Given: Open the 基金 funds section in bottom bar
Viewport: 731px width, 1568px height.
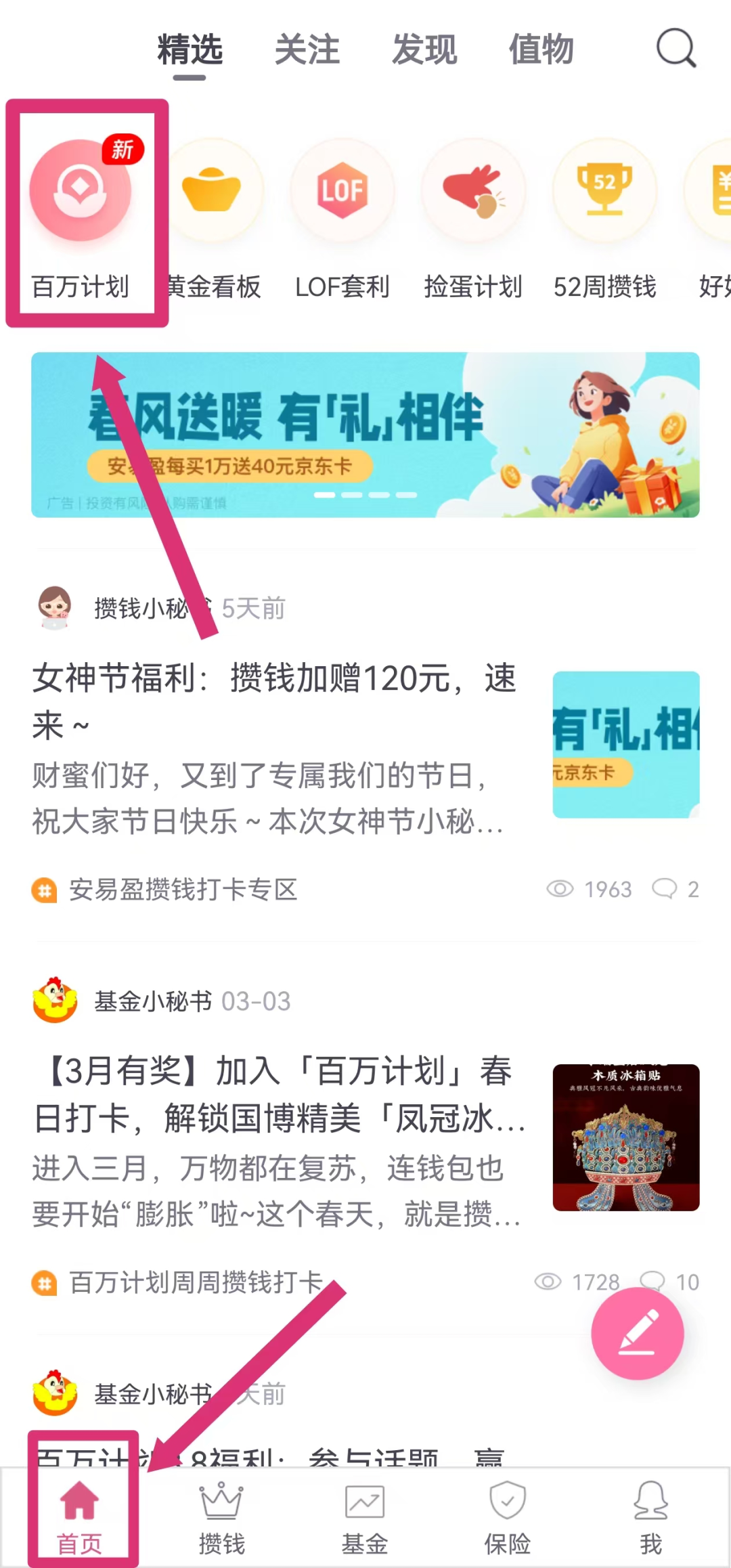Looking at the screenshot, I should click(365, 1517).
